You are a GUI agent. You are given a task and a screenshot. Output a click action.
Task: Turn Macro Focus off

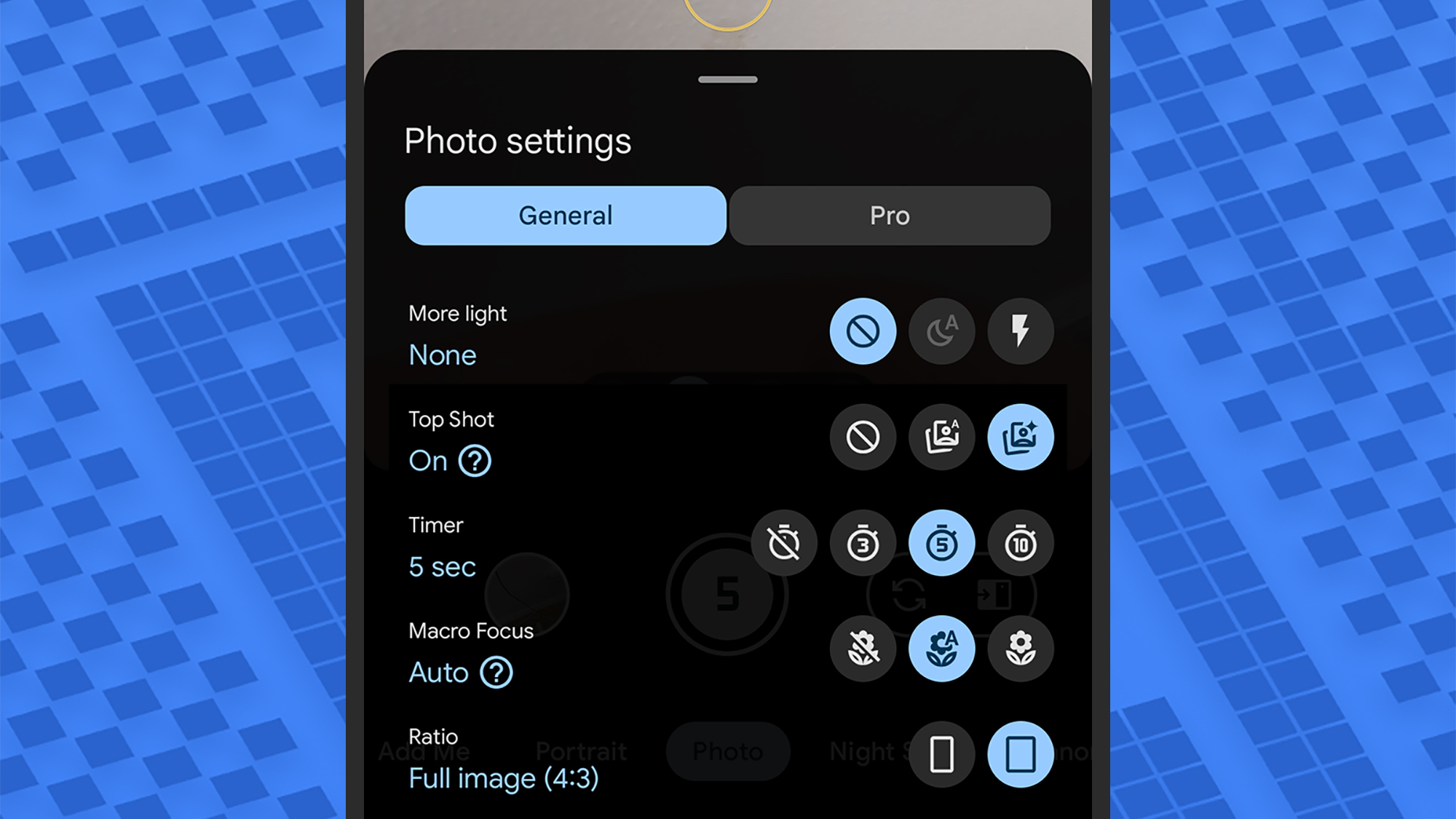click(x=863, y=649)
